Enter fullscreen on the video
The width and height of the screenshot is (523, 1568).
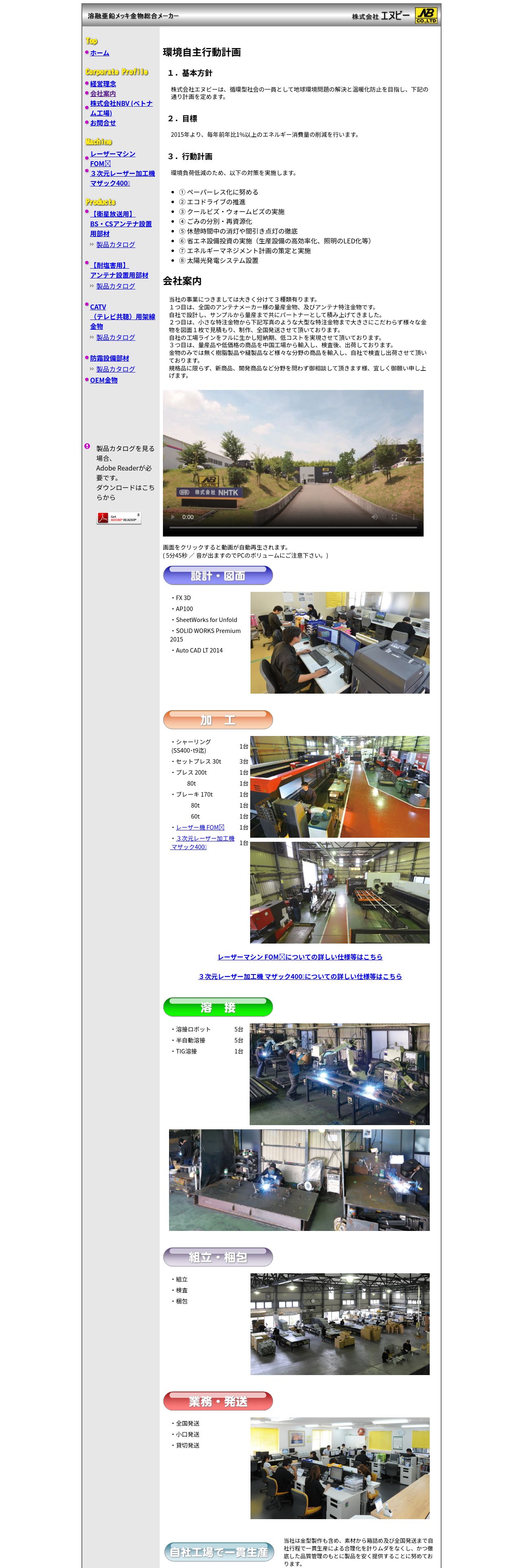click(394, 517)
